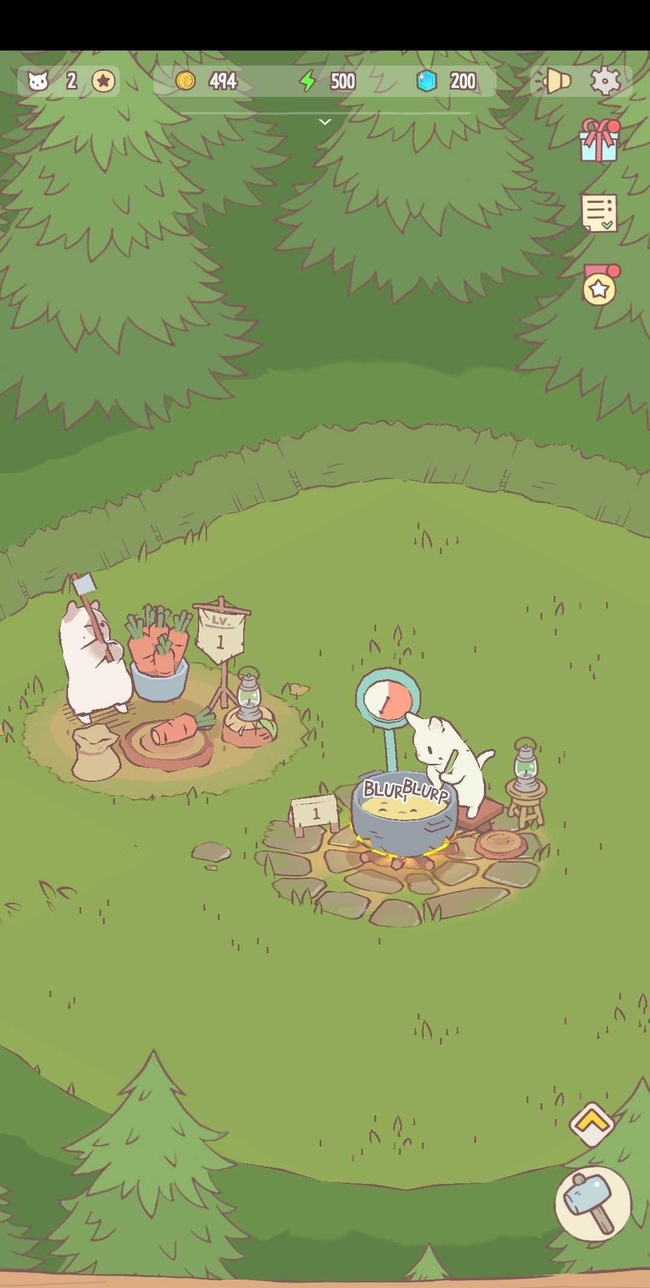Open the quest checklist icon
This screenshot has height=1288, width=650.
tap(599, 213)
